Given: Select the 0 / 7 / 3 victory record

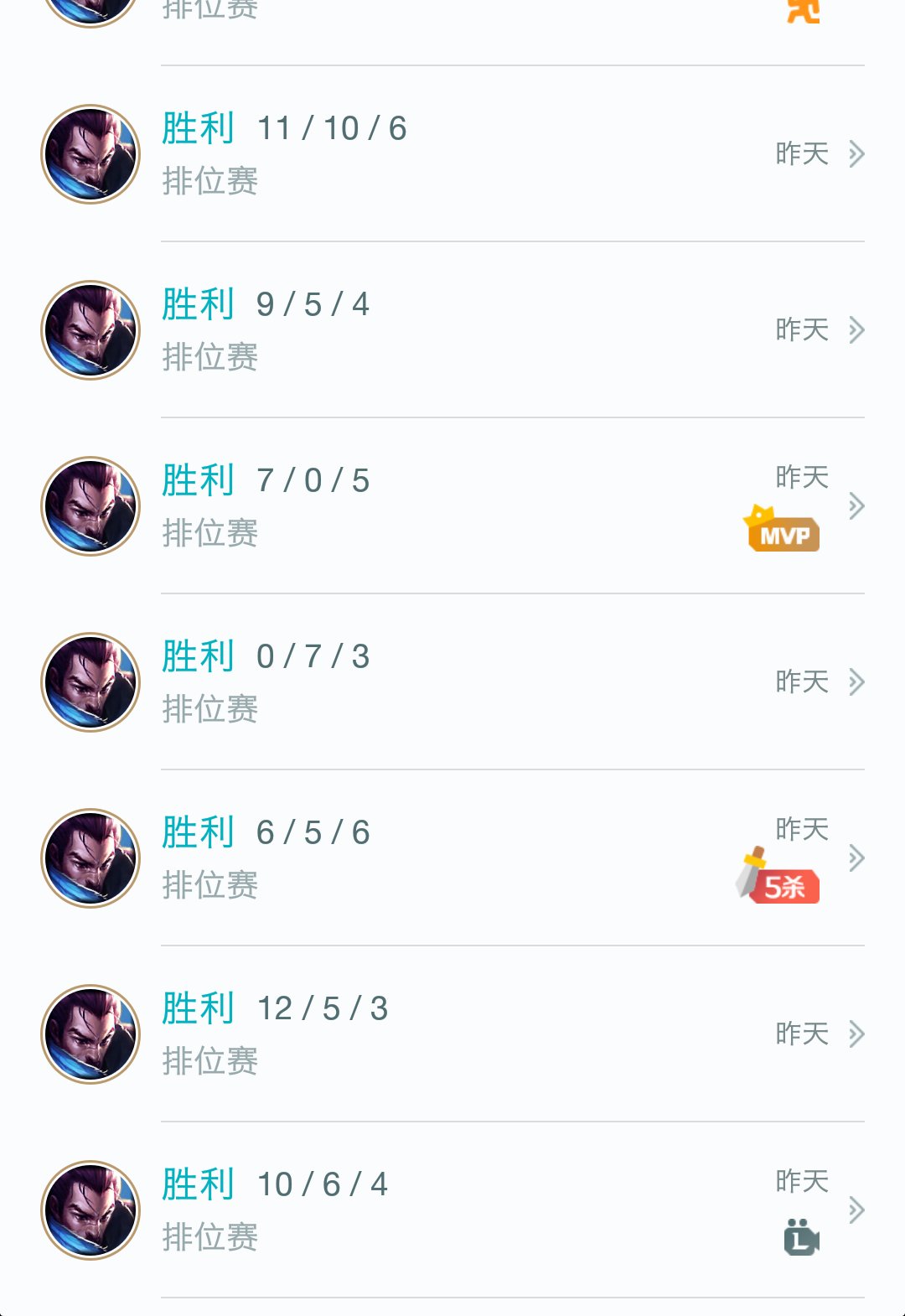Looking at the screenshot, I should (x=452, y=682).
